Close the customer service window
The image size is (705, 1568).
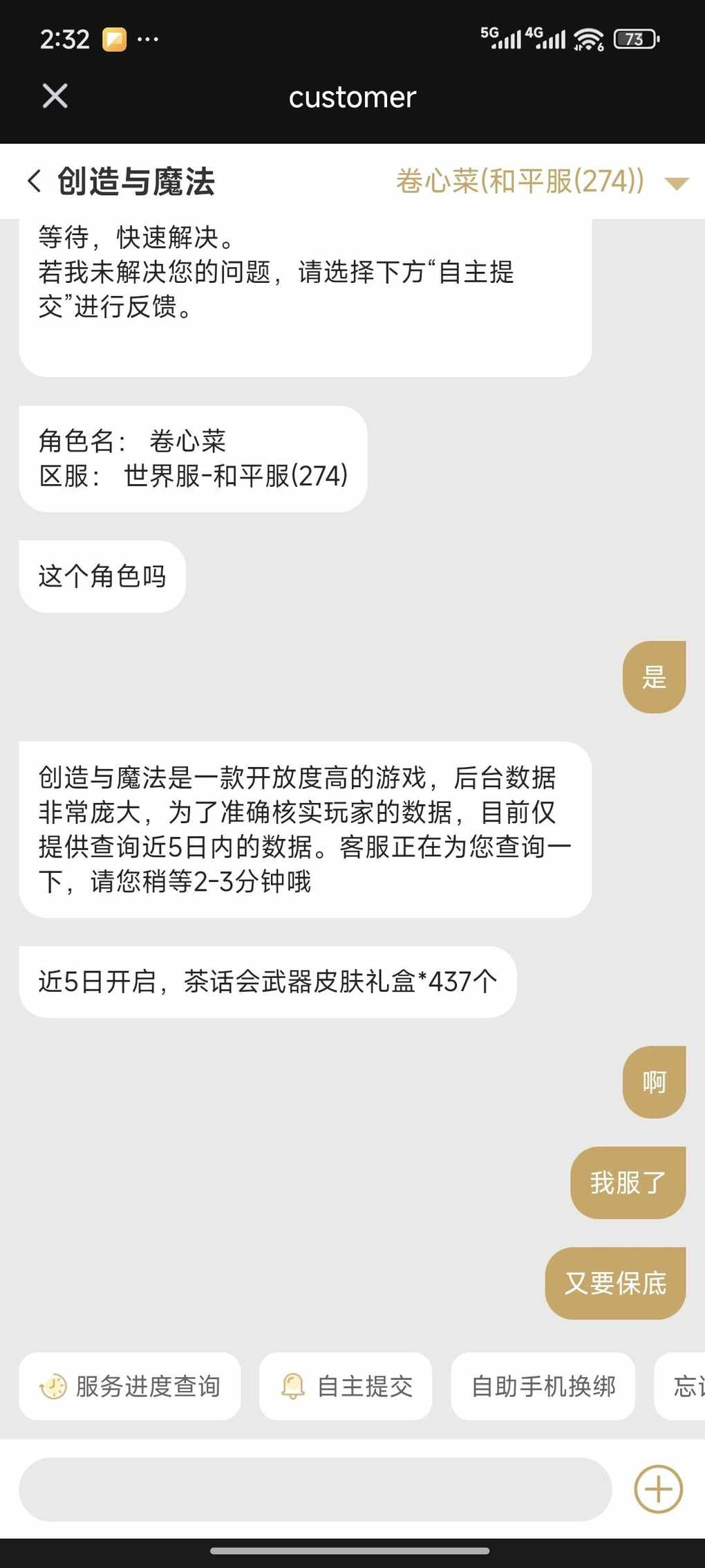55,96
